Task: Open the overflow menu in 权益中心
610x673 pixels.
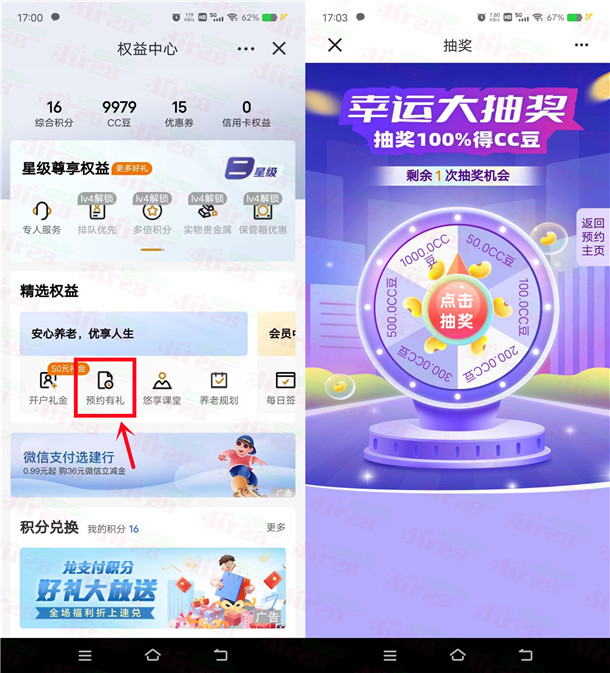Action: tap(246, 48)
